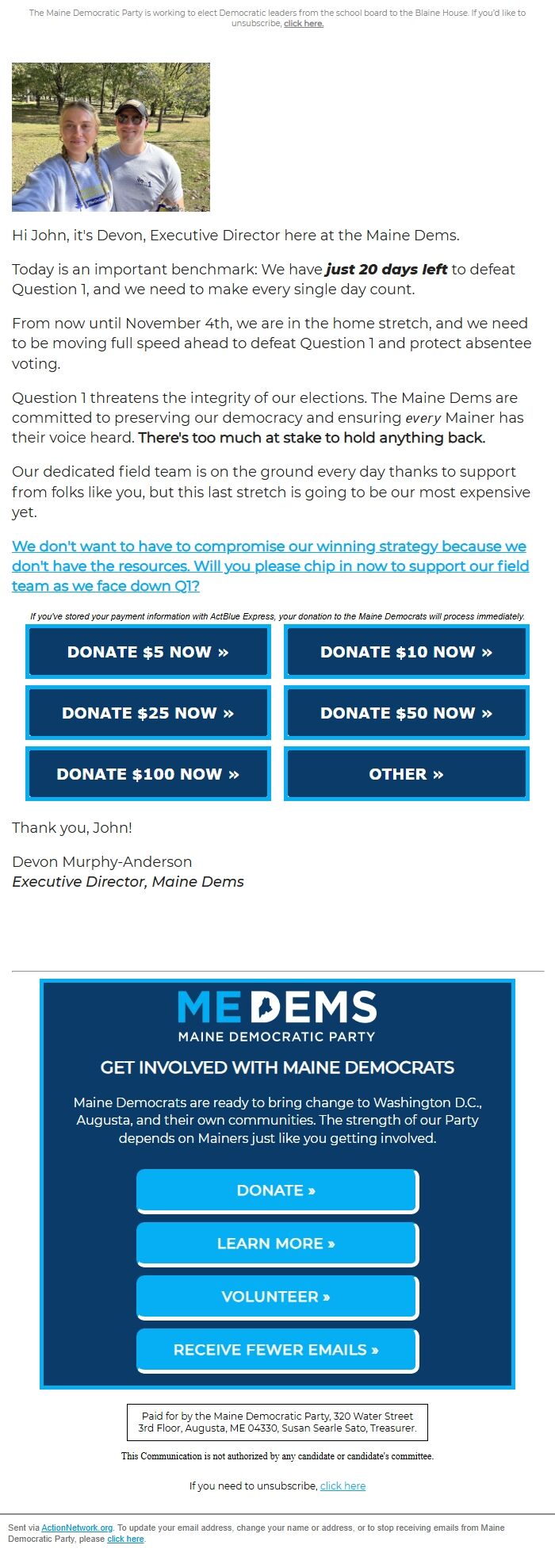555x1568 pixels.
Task: Donate $5 now
Action: pos(148,652)
